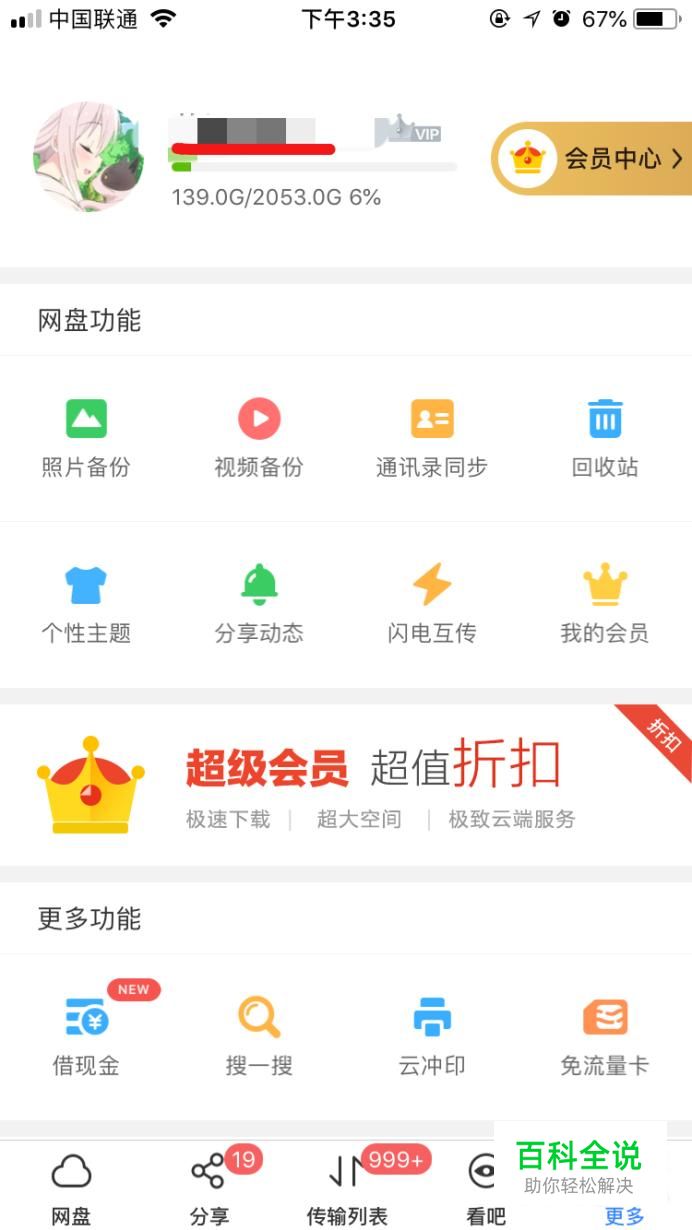Open 个性主题 themes
The width and height of the screenshot is (692, 1230).
point(86,604)
